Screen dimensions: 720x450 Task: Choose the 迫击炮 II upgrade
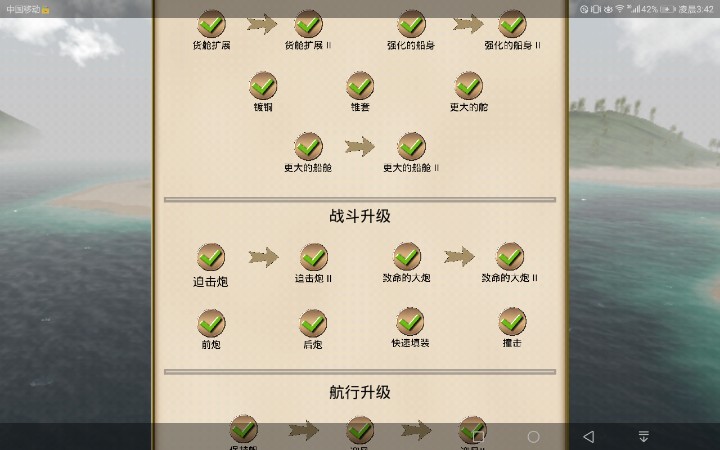(313, 258)
